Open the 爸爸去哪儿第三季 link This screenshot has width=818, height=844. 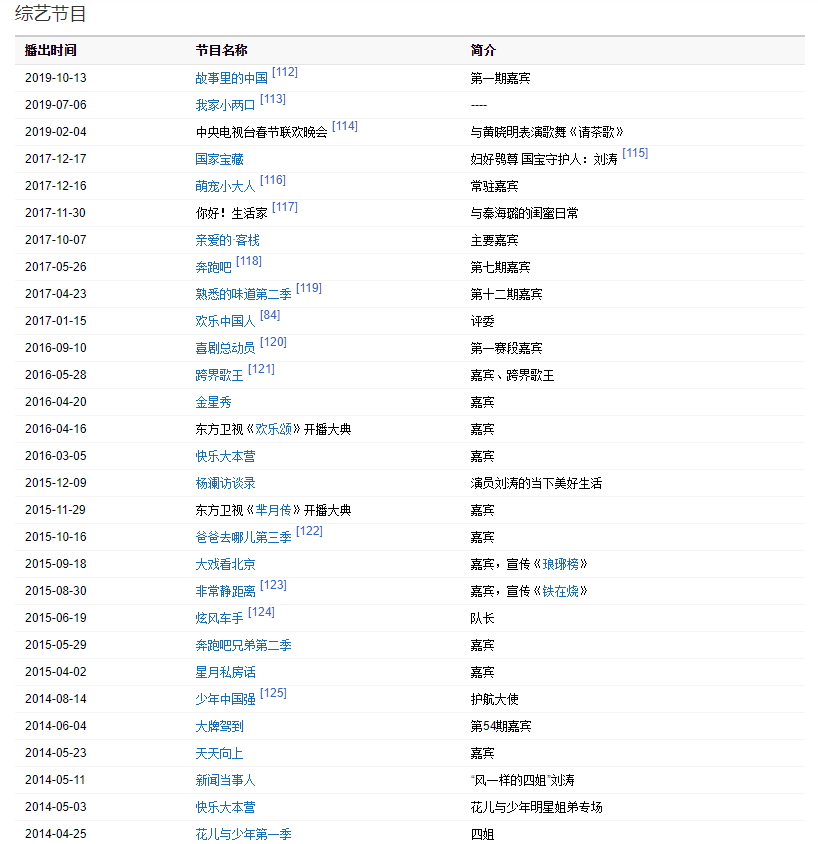click(x=243, y=537)
